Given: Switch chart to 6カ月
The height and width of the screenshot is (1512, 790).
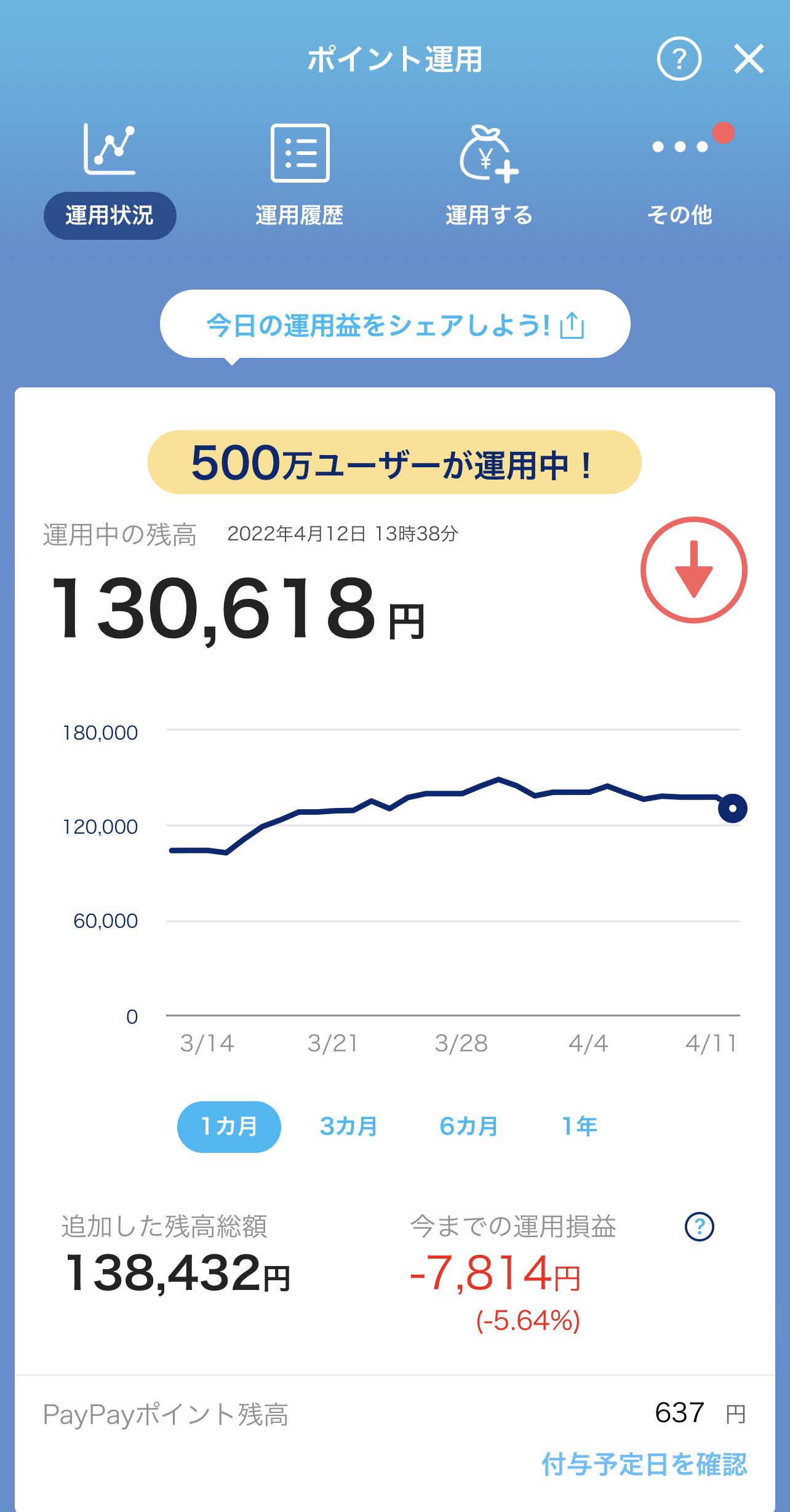Looking at the screenshot, I should [468, 1126].
